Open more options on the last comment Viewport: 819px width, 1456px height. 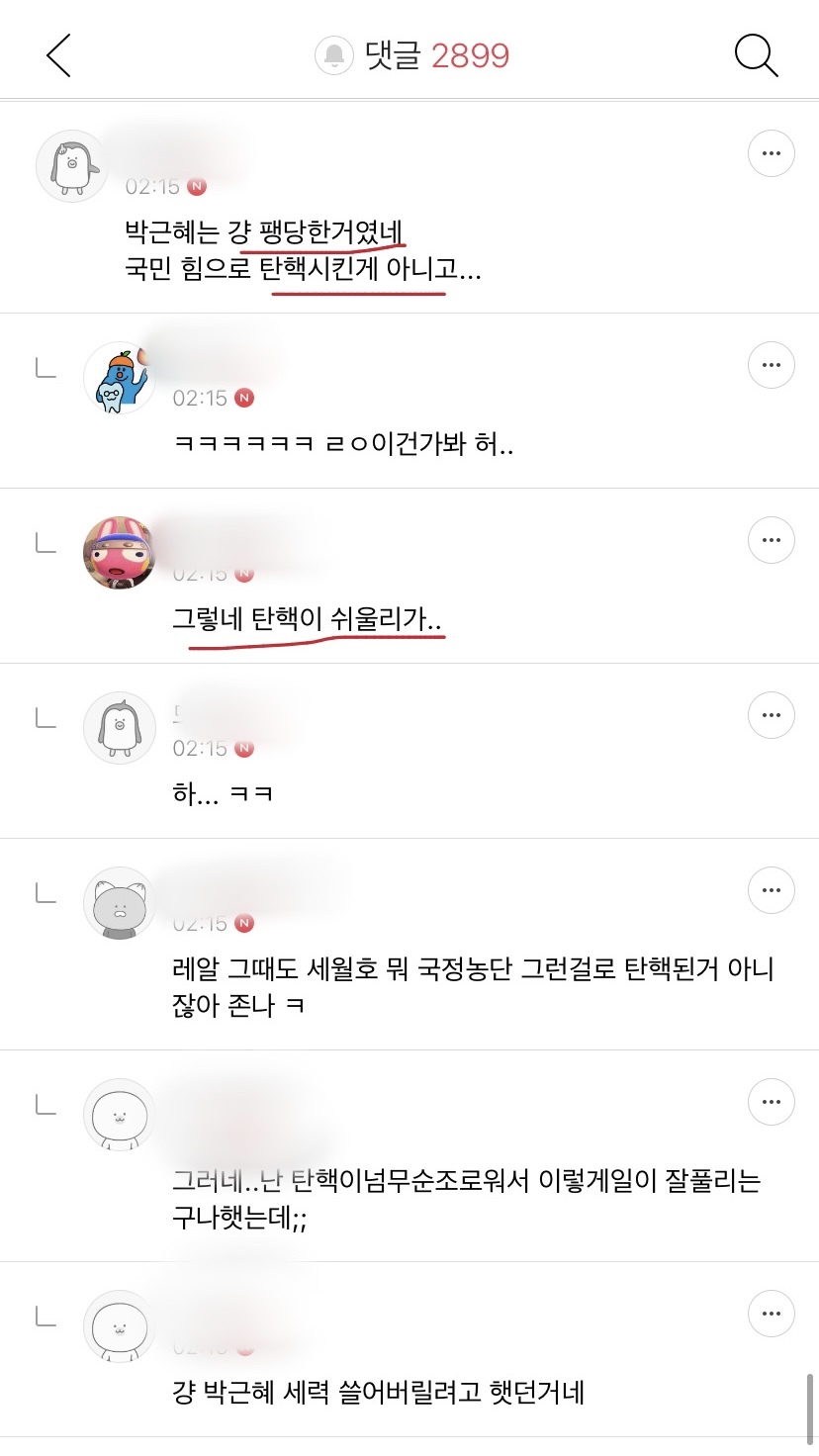pyautogui.click(x=772, y=1314)
